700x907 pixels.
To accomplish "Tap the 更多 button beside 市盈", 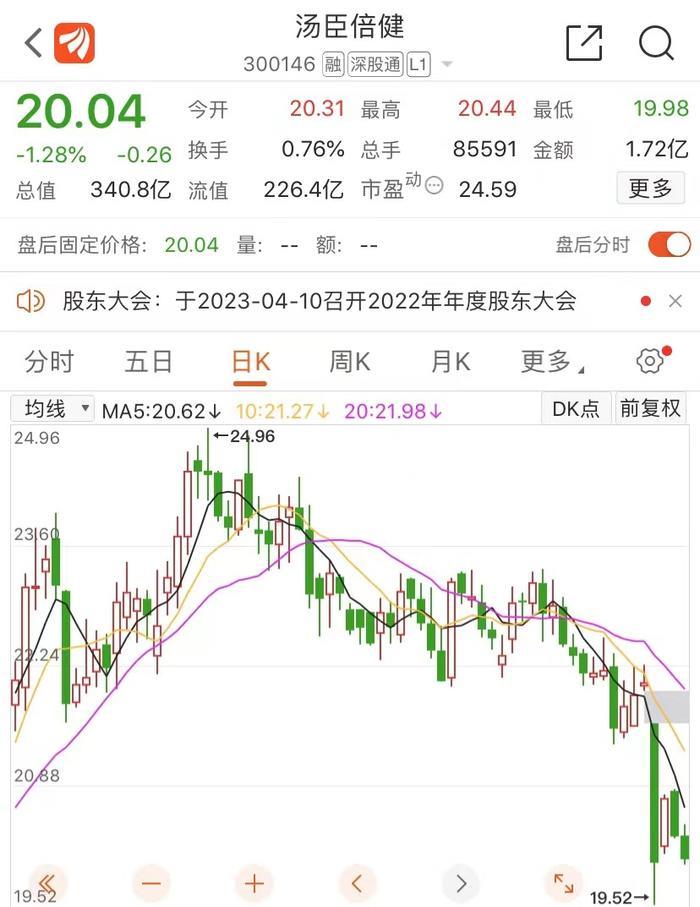I will coord(650,188).
